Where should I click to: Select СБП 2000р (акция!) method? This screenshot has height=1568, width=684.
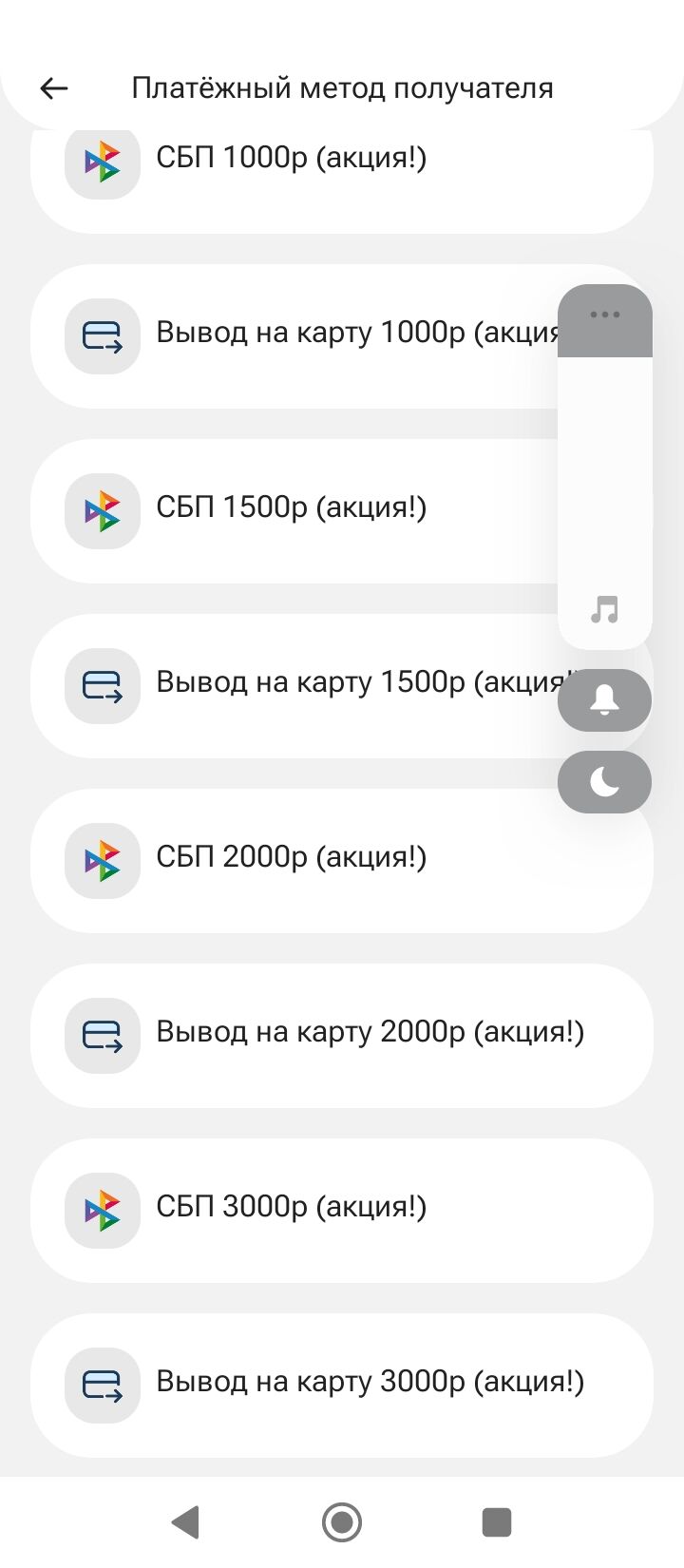[x=342, y=861]
